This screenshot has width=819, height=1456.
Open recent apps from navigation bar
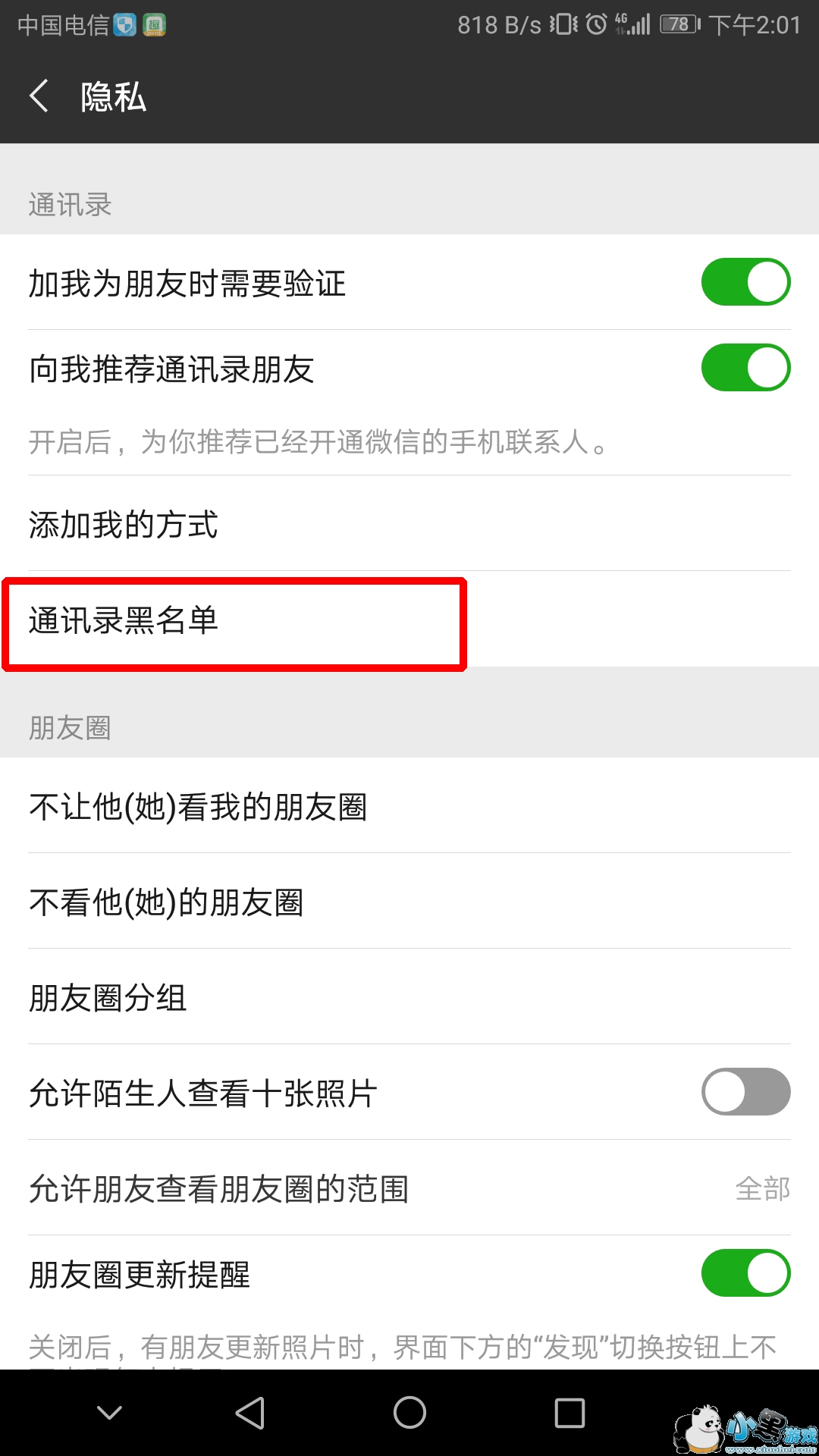(570, 1413)
